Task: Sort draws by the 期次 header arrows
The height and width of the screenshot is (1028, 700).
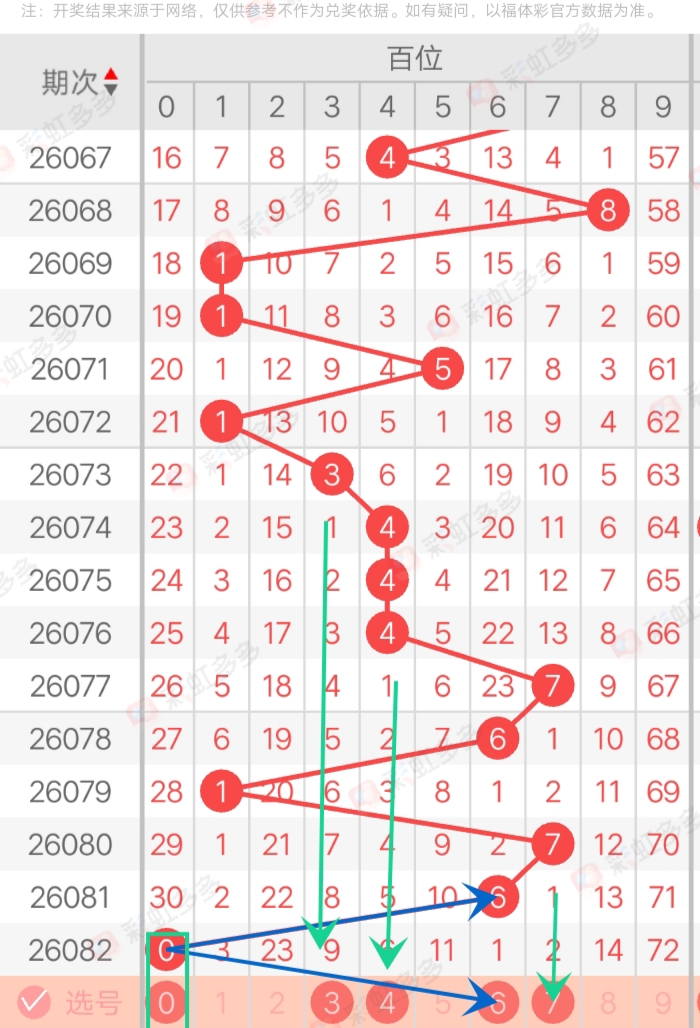Action: tap(110, 82)
